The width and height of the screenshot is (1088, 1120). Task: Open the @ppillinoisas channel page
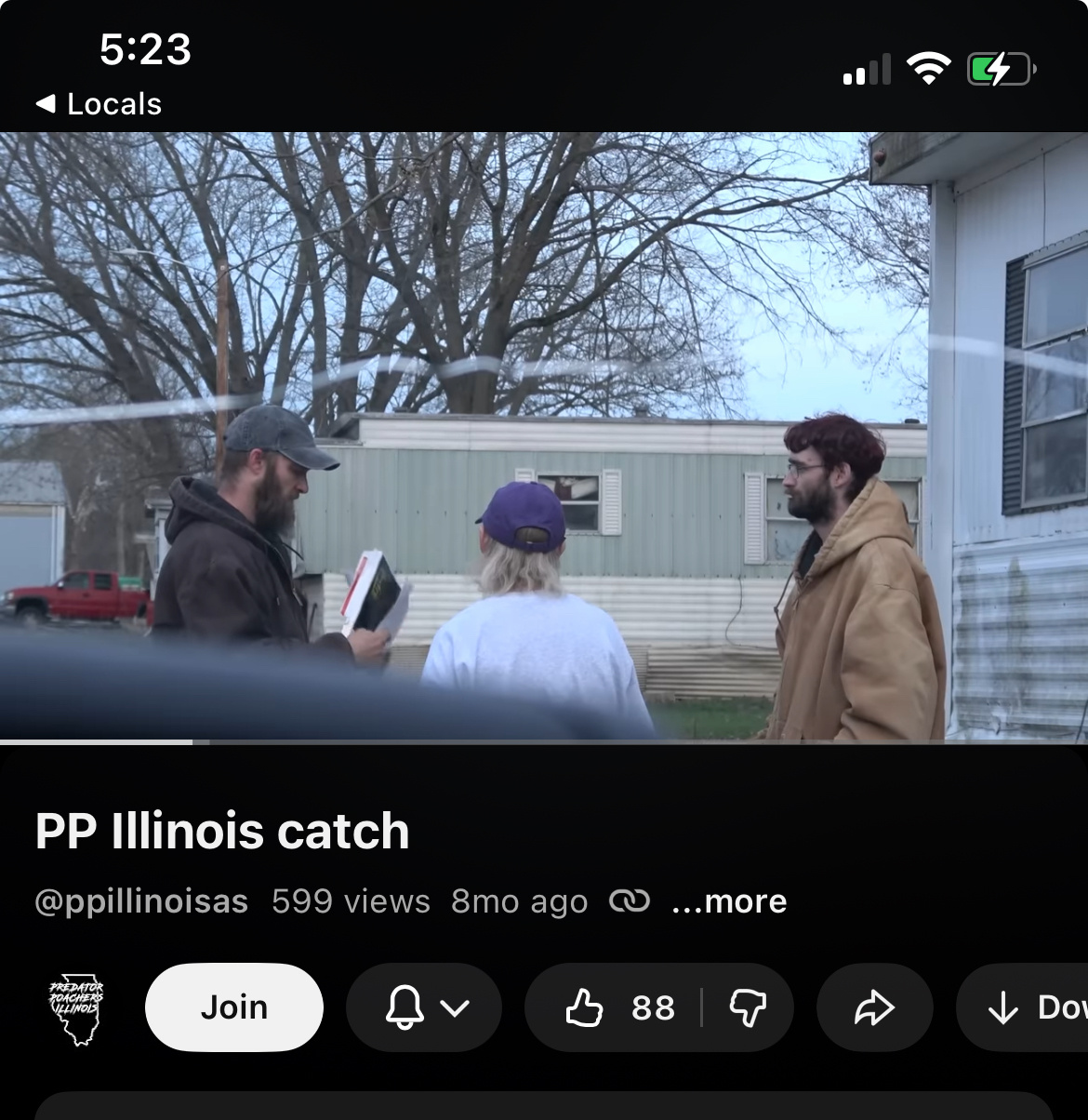[141, 901]
